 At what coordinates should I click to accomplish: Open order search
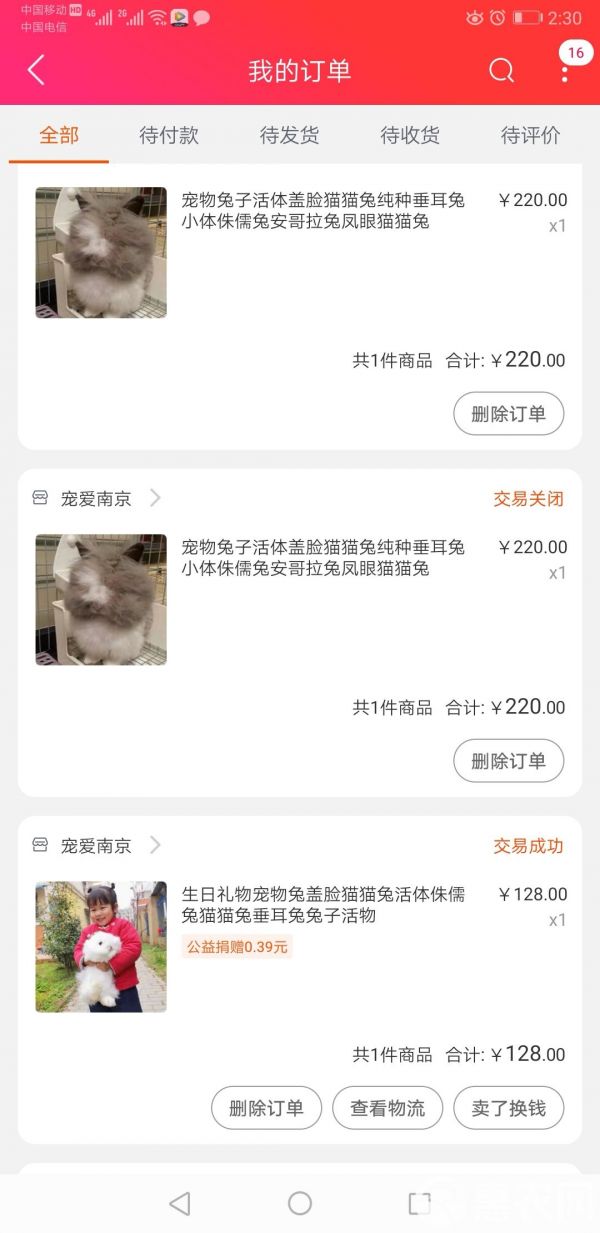501,70
